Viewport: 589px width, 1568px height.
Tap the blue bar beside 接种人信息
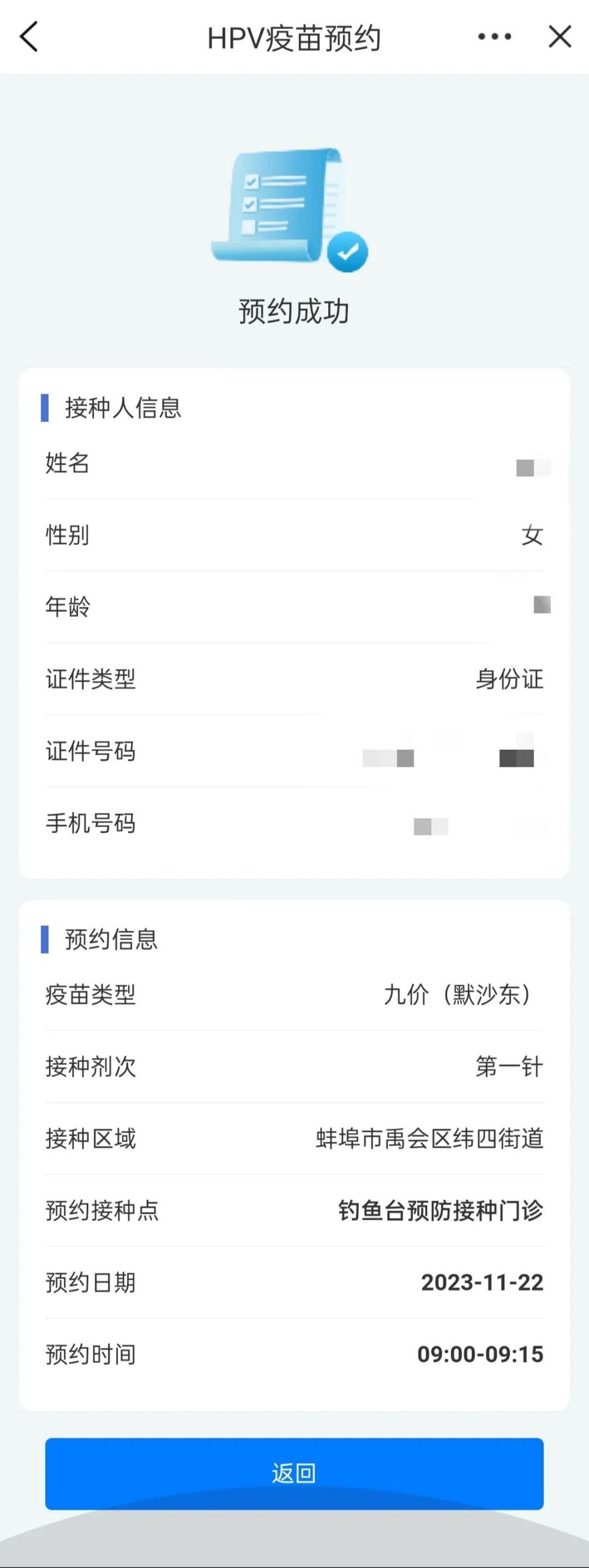coord(44,407)
